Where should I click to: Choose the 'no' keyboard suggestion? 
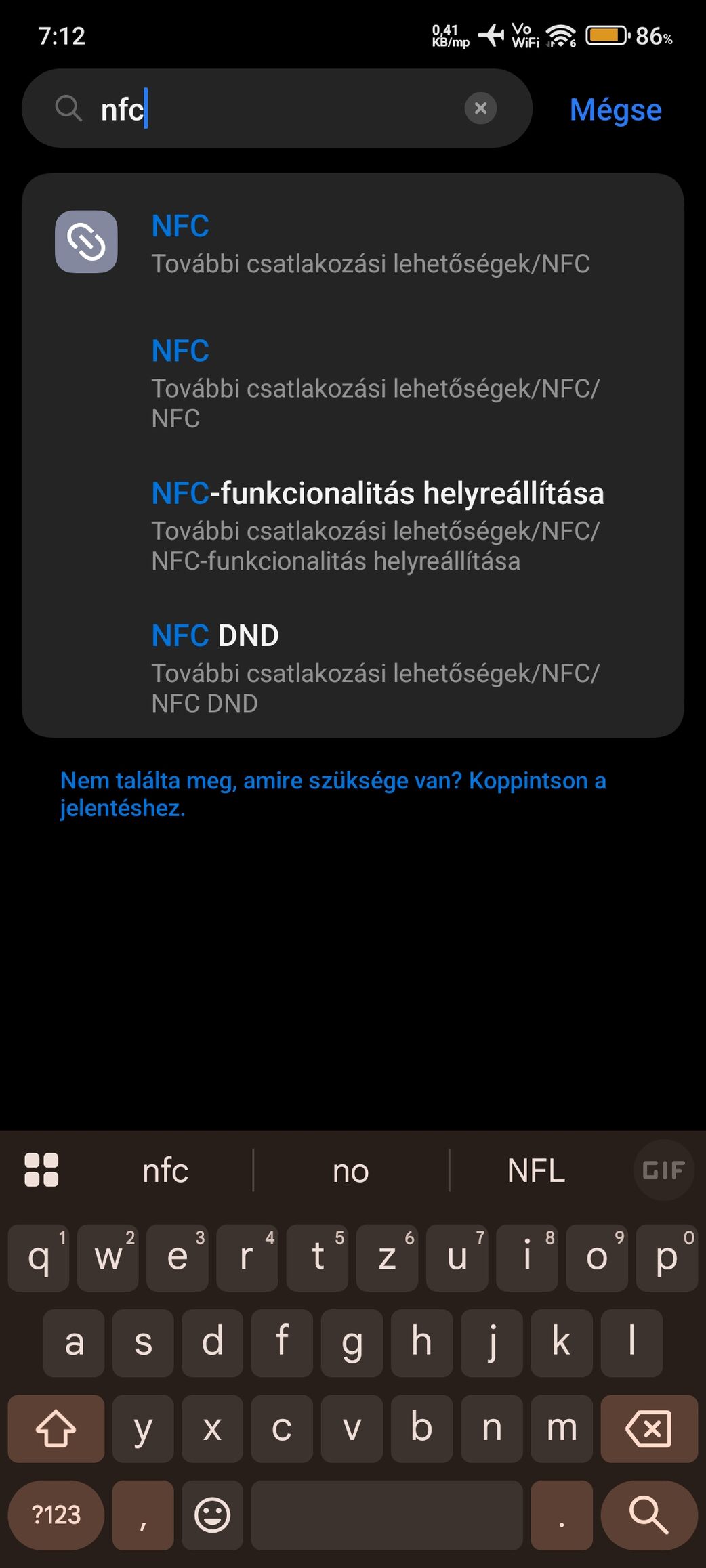(x=350, y=1170)
